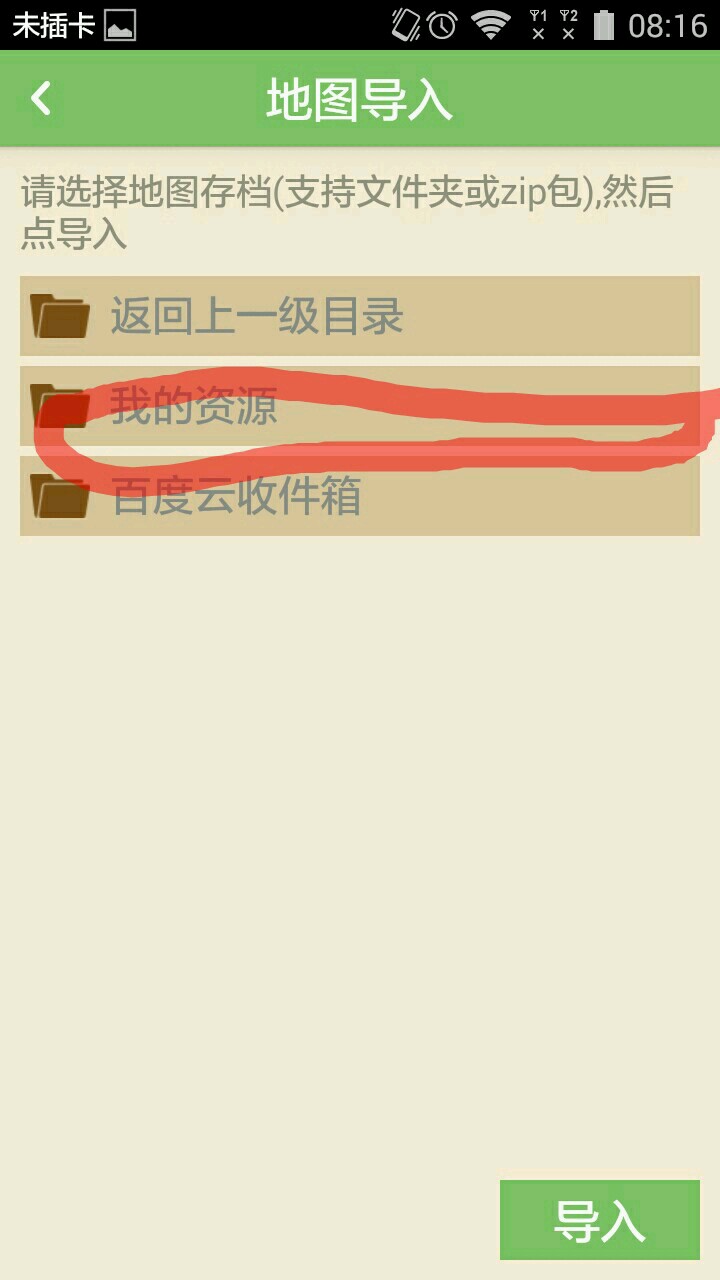The width and height of the screenshot is (720, 1280).
Task: Open the 百度云收件箱 folder
Action: click(359, 496)
